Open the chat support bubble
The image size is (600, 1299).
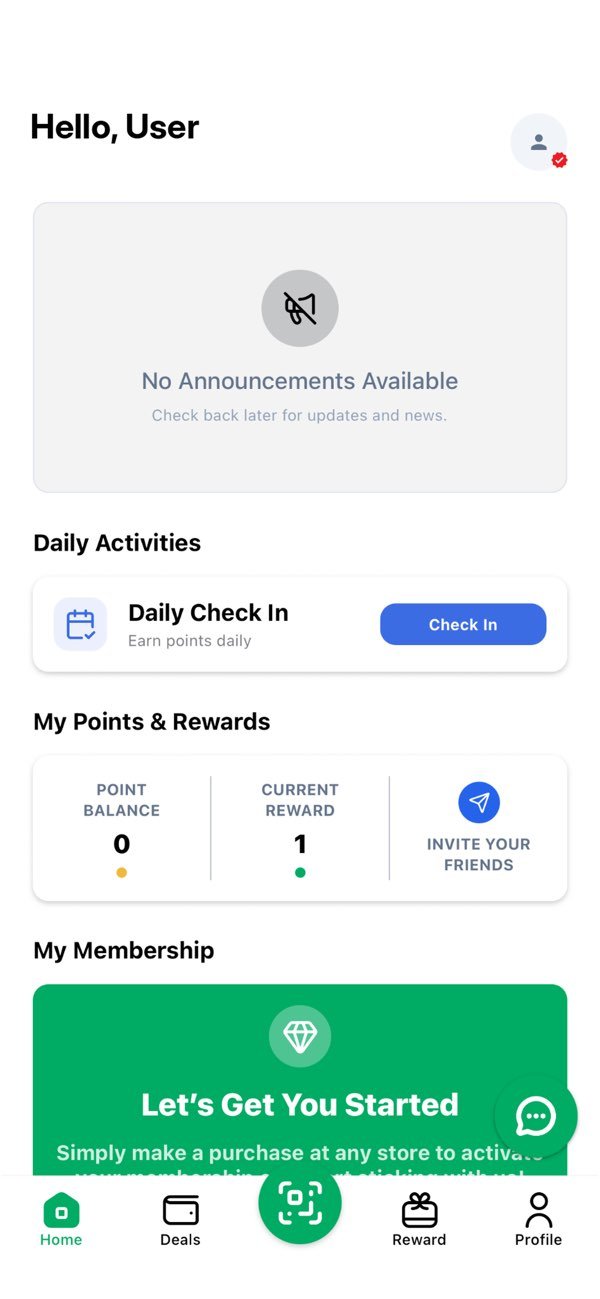coord(536,1116)
